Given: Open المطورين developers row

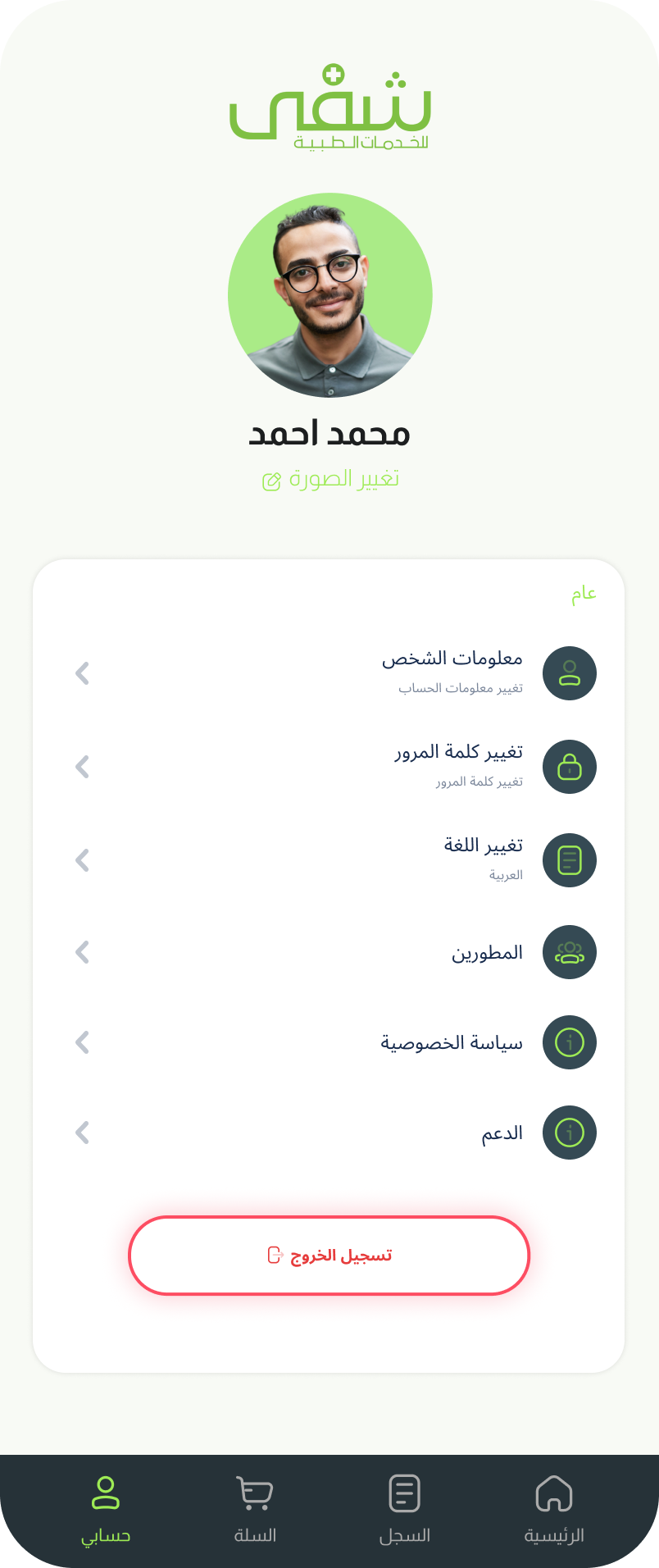Looking at the screenshot, I should [329, 952].
